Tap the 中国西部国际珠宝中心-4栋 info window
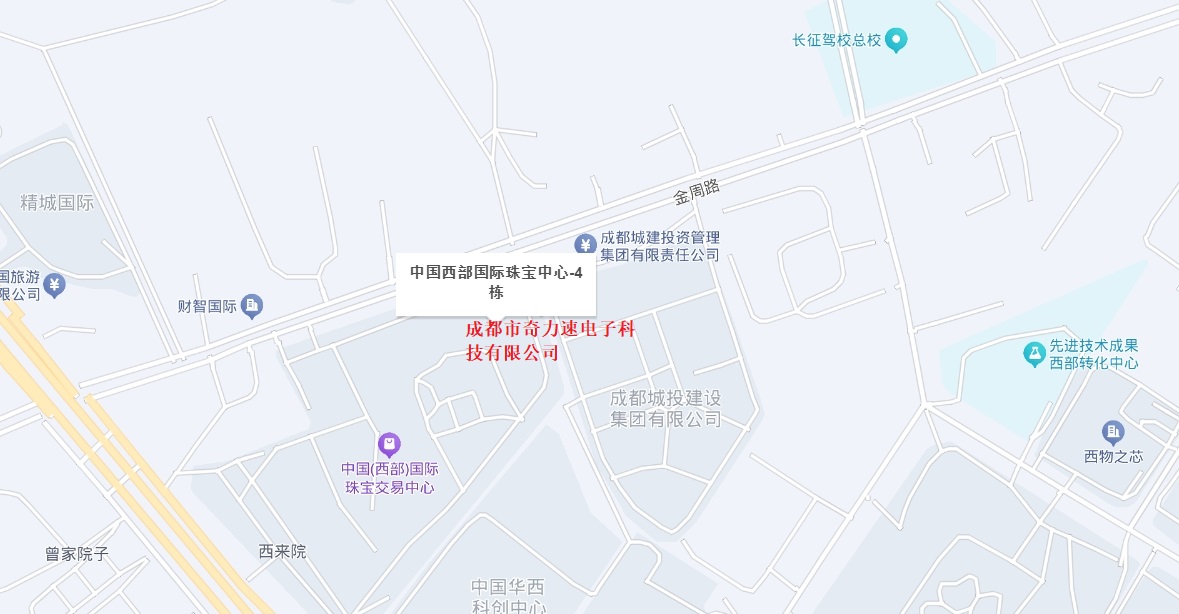 pos(496,283)
